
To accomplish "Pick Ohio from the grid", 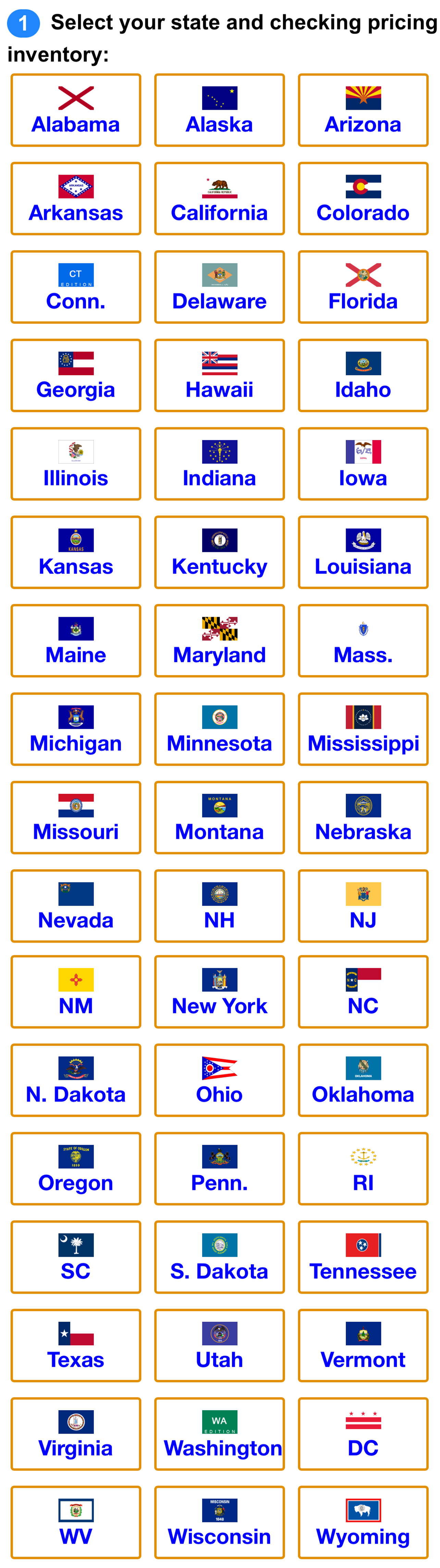I will (219, 1080).
